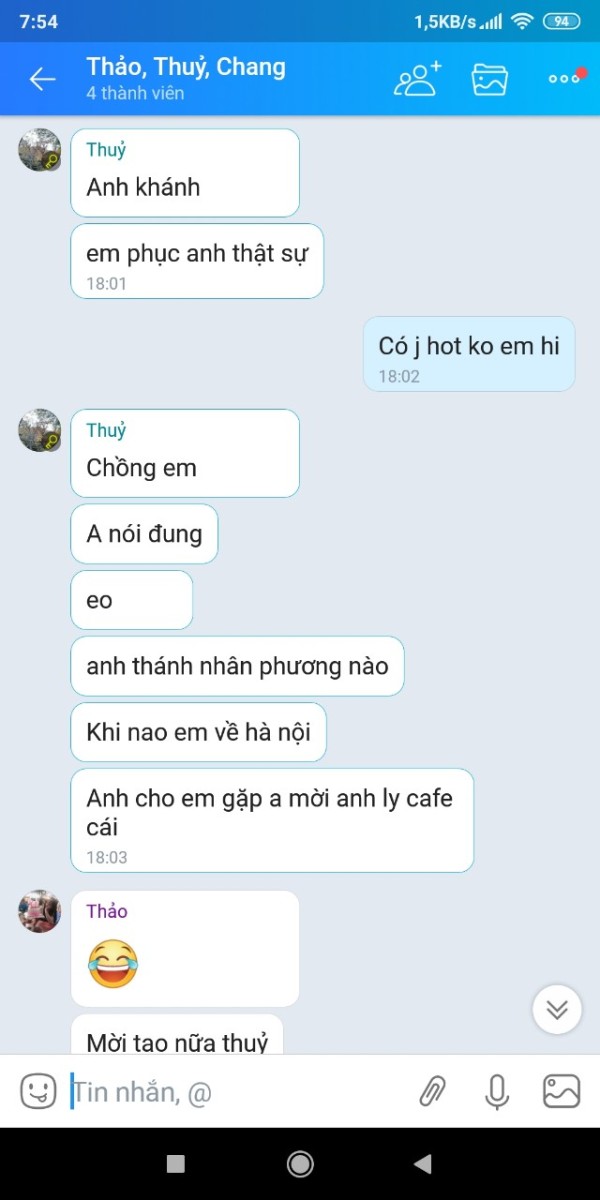Record a voice message with microphone
The width and height of the screenshot is (600, 1200).
coord(496,1092)
